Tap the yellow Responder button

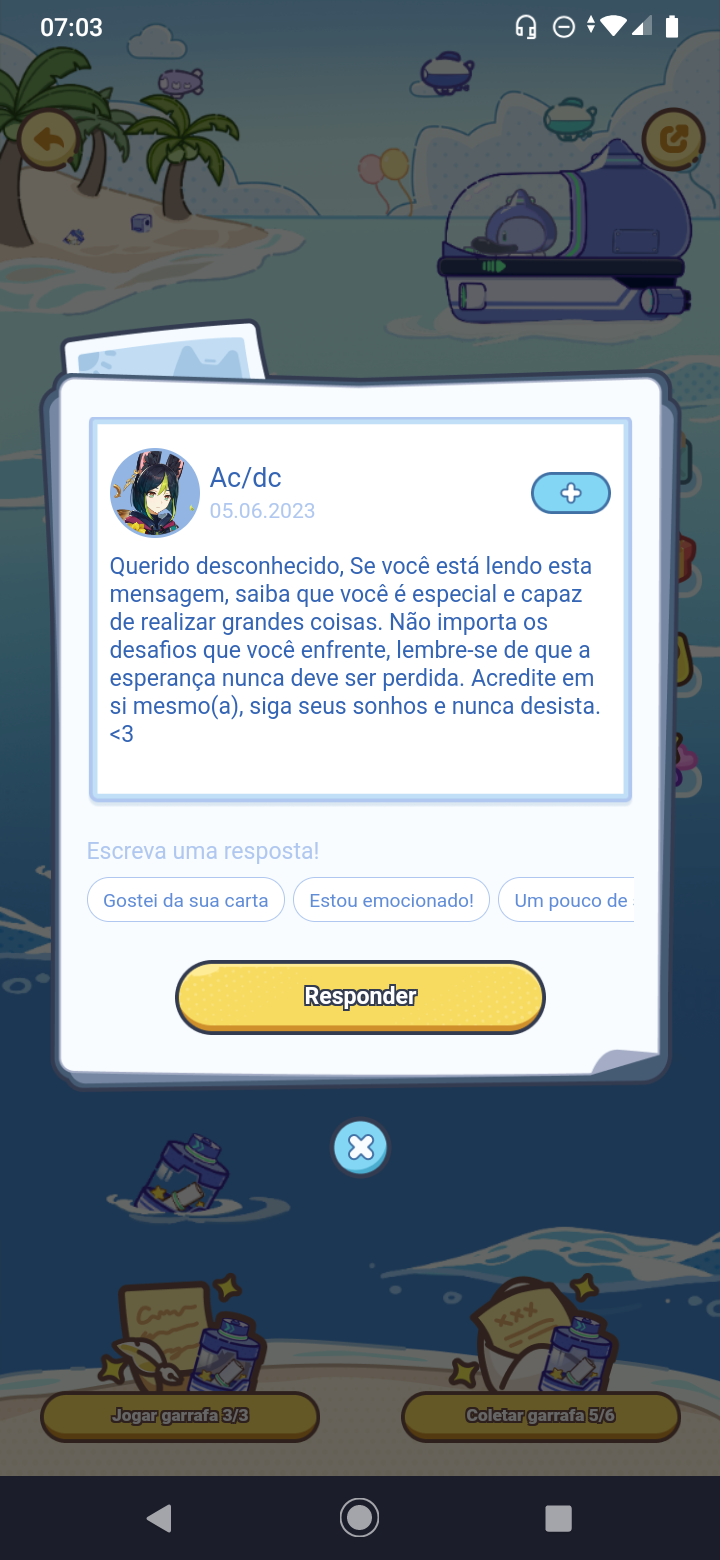(x=360, y=997)
